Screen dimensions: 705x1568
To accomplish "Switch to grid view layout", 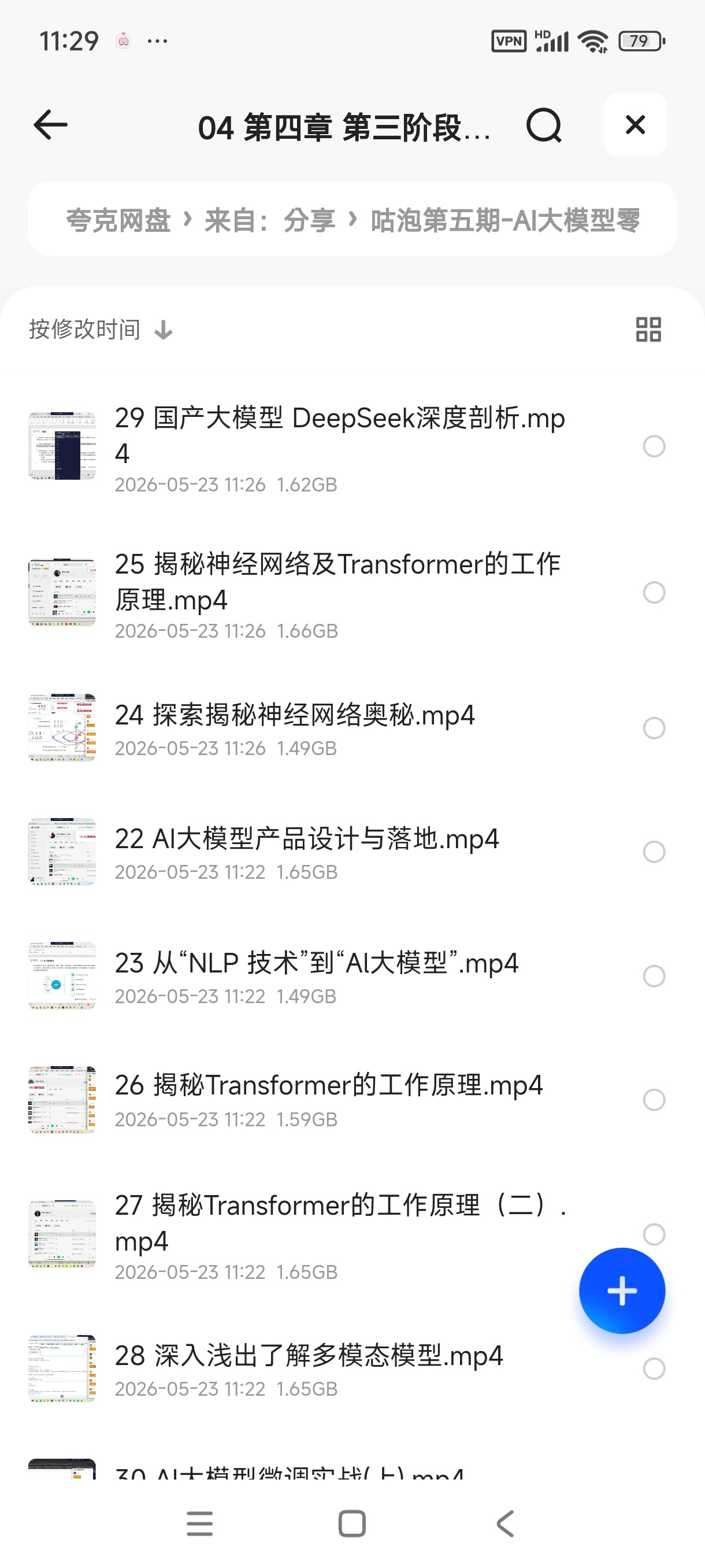I will point(648,330).
